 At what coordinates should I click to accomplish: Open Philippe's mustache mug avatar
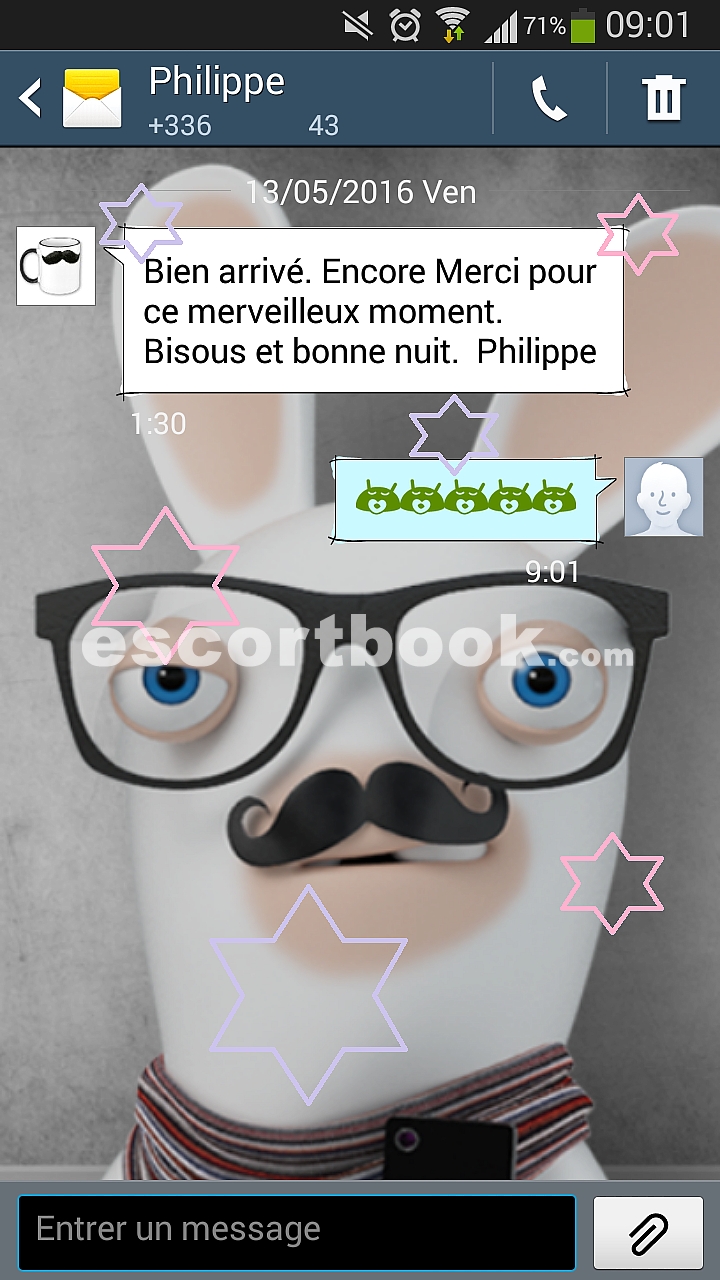tap(56, 266)
